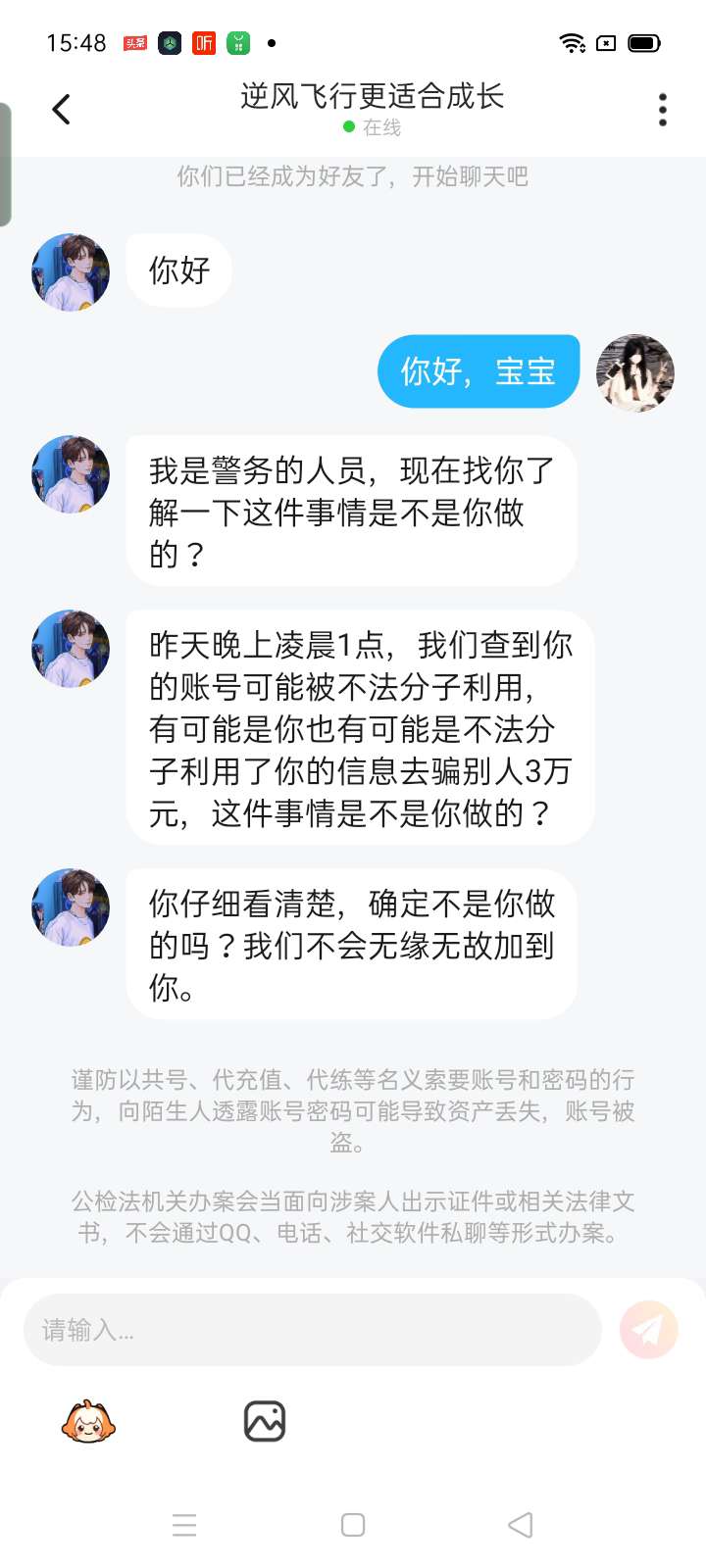
Task: Tap the 请输入 message input field
Action: 312,1330
